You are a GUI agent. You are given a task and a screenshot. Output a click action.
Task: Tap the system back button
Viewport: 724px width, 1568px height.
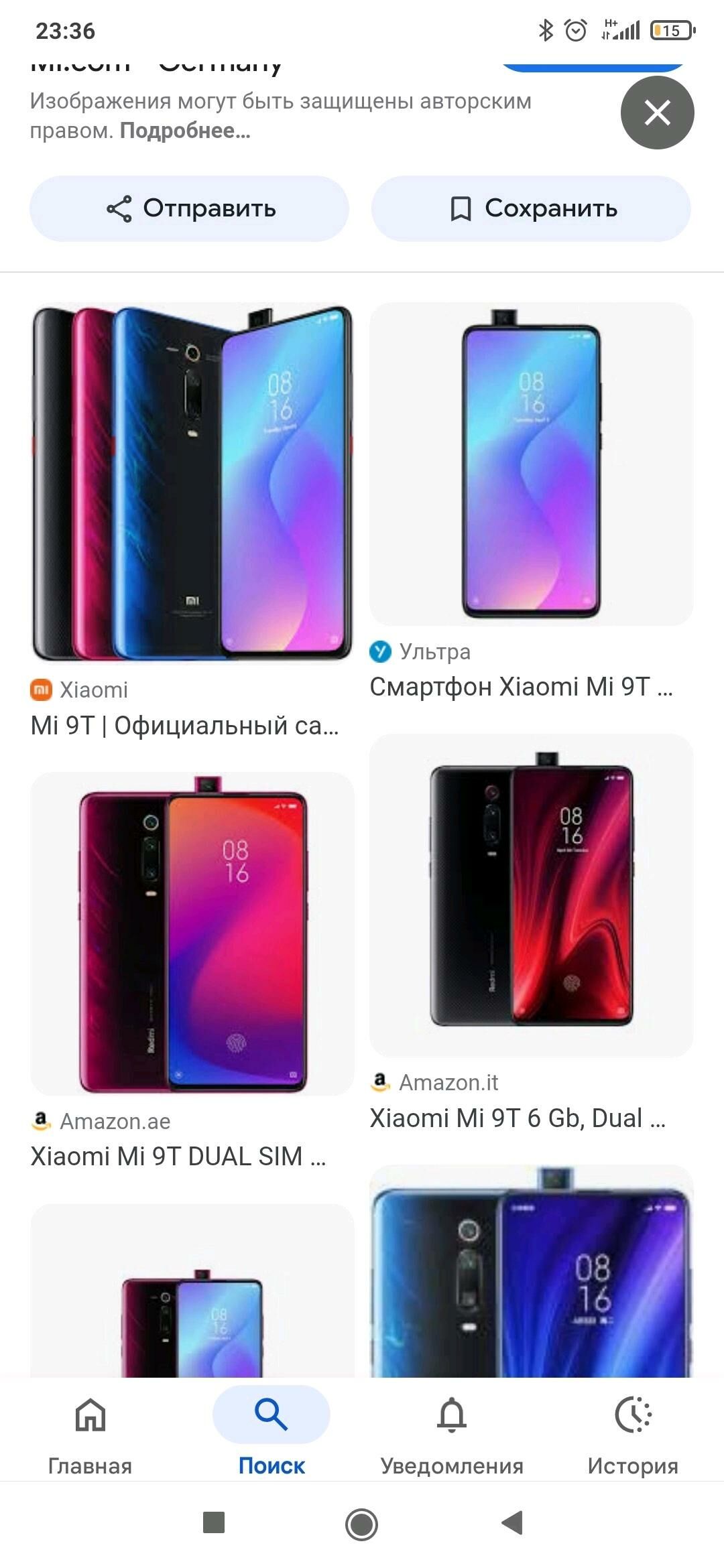click(x=512, y=1523)
